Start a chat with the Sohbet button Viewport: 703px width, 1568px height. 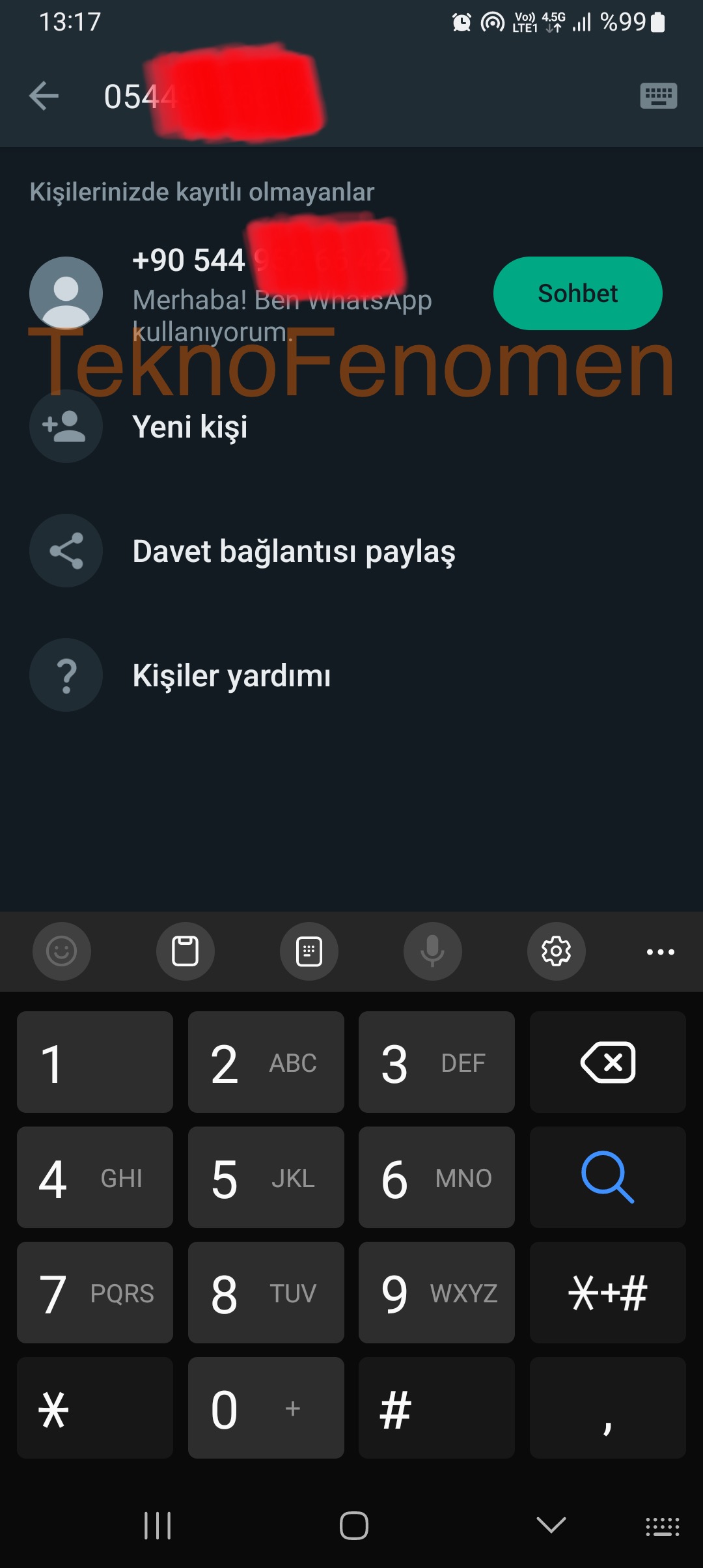point(577,294)
